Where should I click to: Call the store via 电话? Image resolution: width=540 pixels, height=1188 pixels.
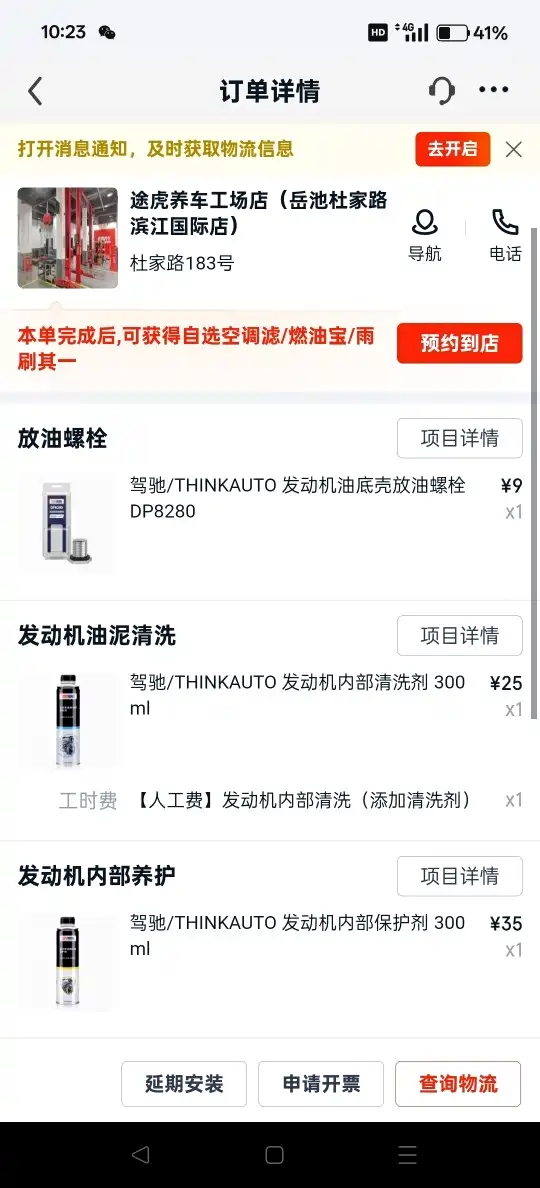pos(505,236)
